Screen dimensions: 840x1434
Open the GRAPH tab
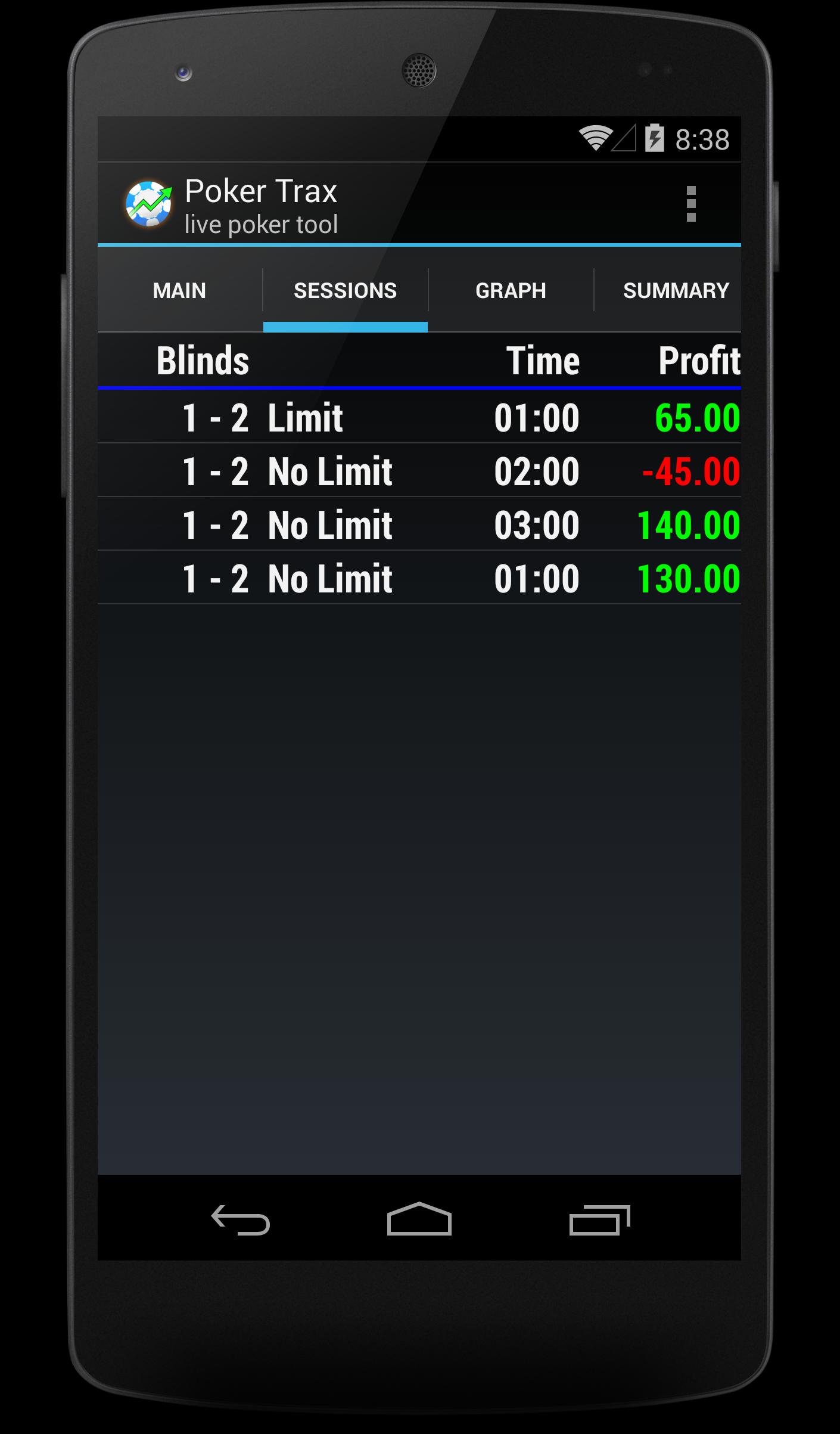coord(511,290)
